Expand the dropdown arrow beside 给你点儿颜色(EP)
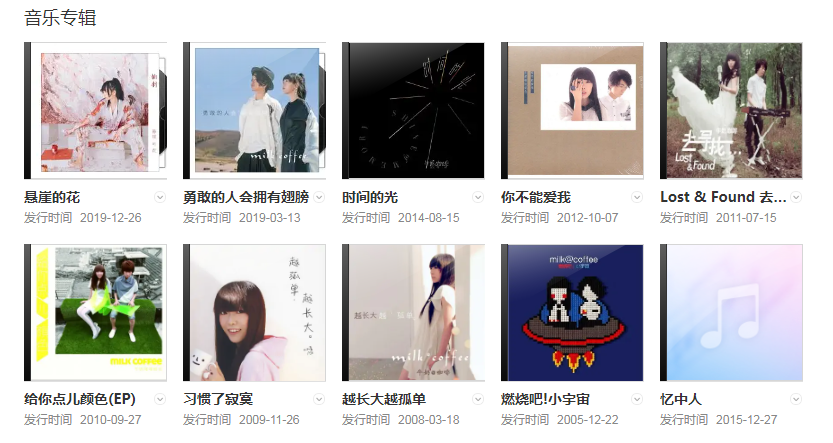The height and width of the screenshot is (443, 833). click(x=160, y=399)
